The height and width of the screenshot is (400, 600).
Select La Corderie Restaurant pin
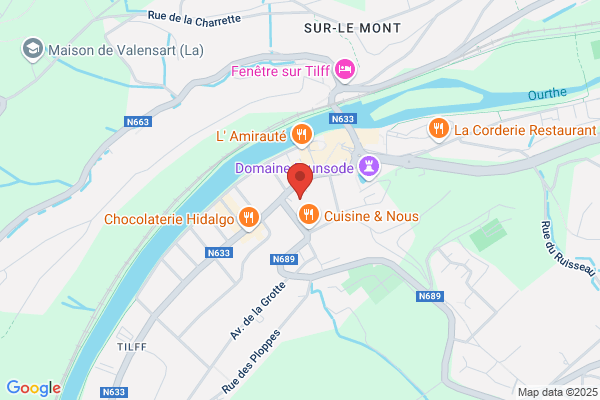pyautogui.click(x=439, y=129)
